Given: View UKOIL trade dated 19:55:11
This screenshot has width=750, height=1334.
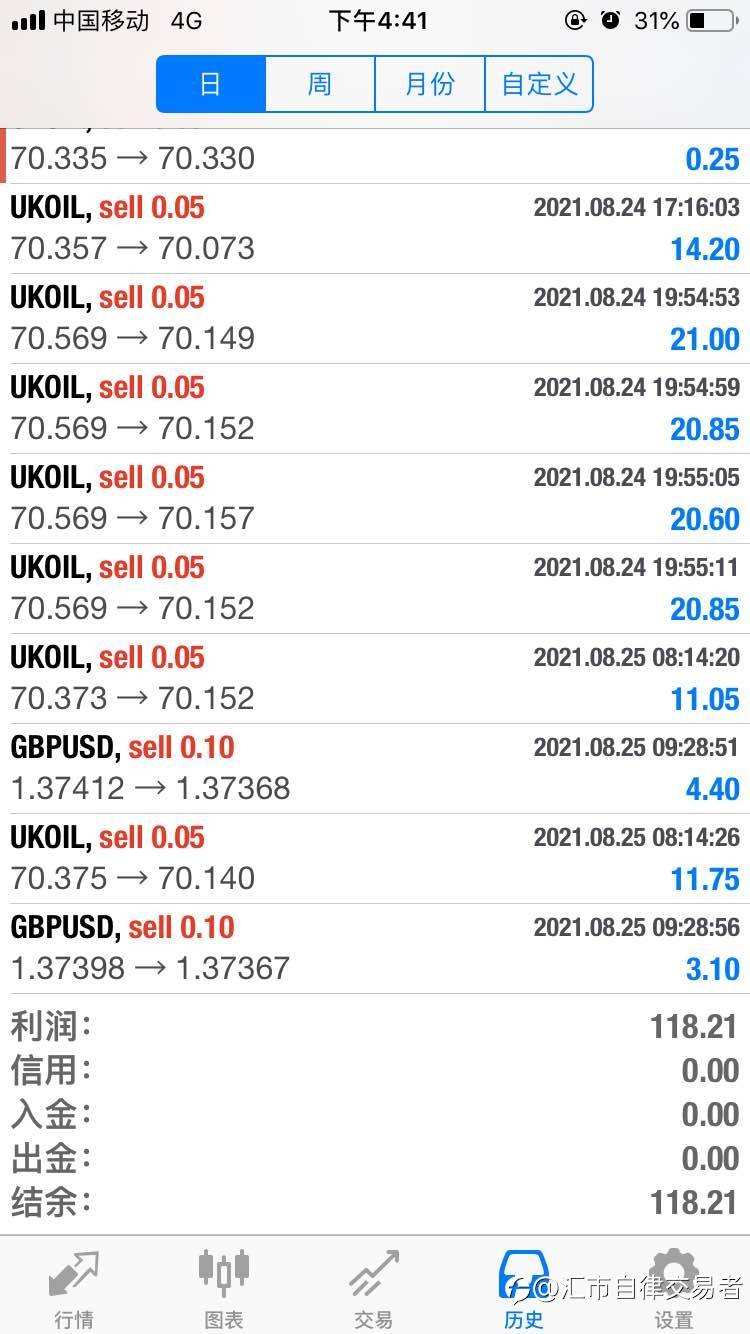Looking at the screenshot, I should click(x=375, y=589).
